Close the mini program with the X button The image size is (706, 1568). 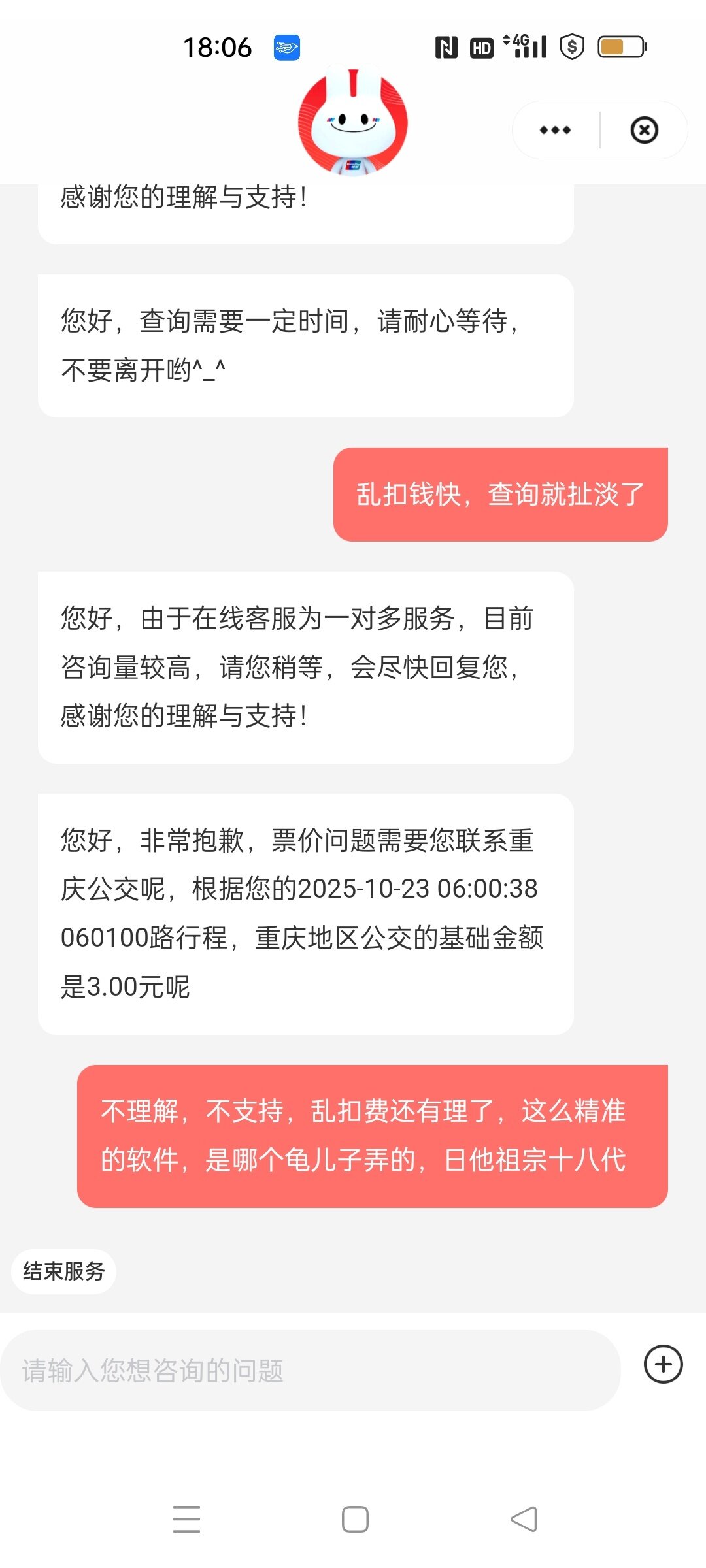644,130
